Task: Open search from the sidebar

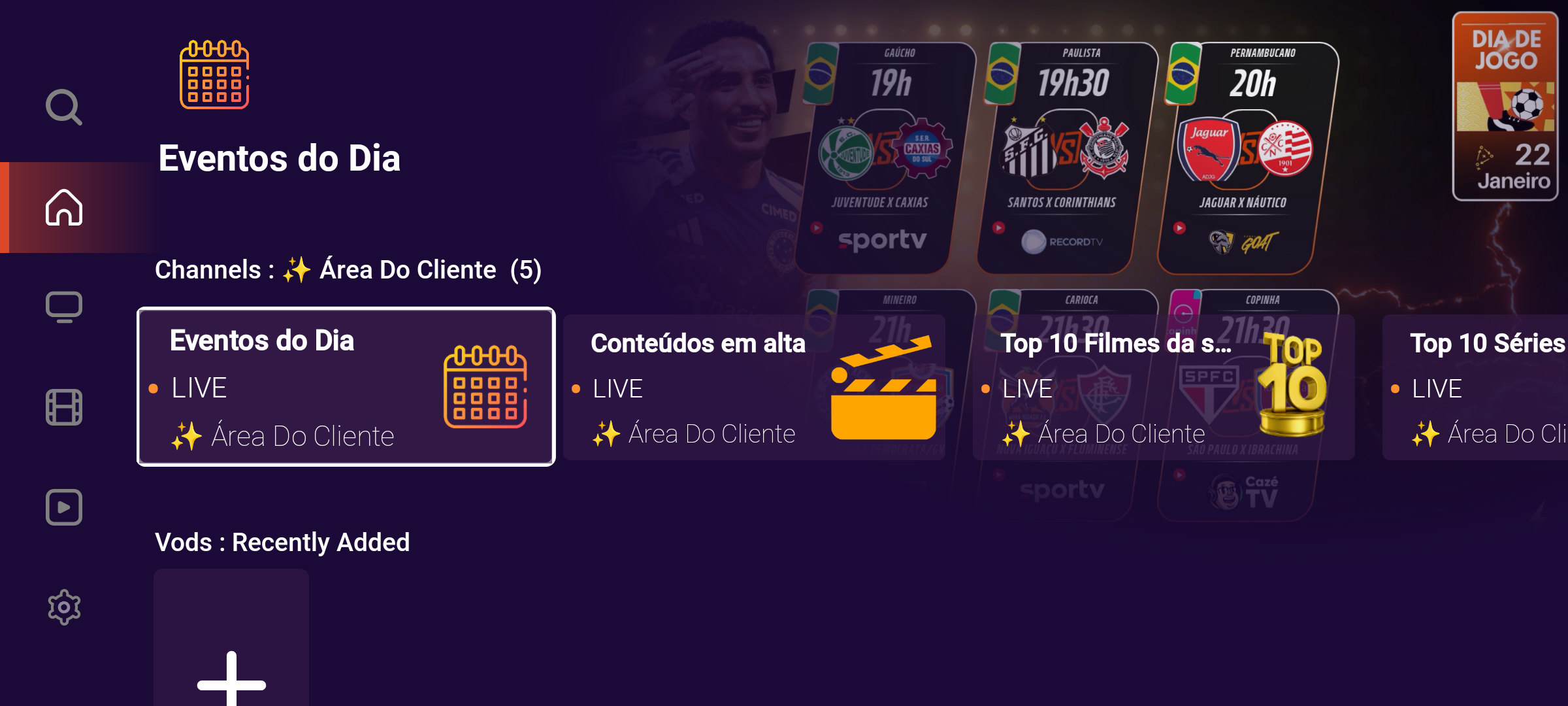Action: tap(64, 107)
